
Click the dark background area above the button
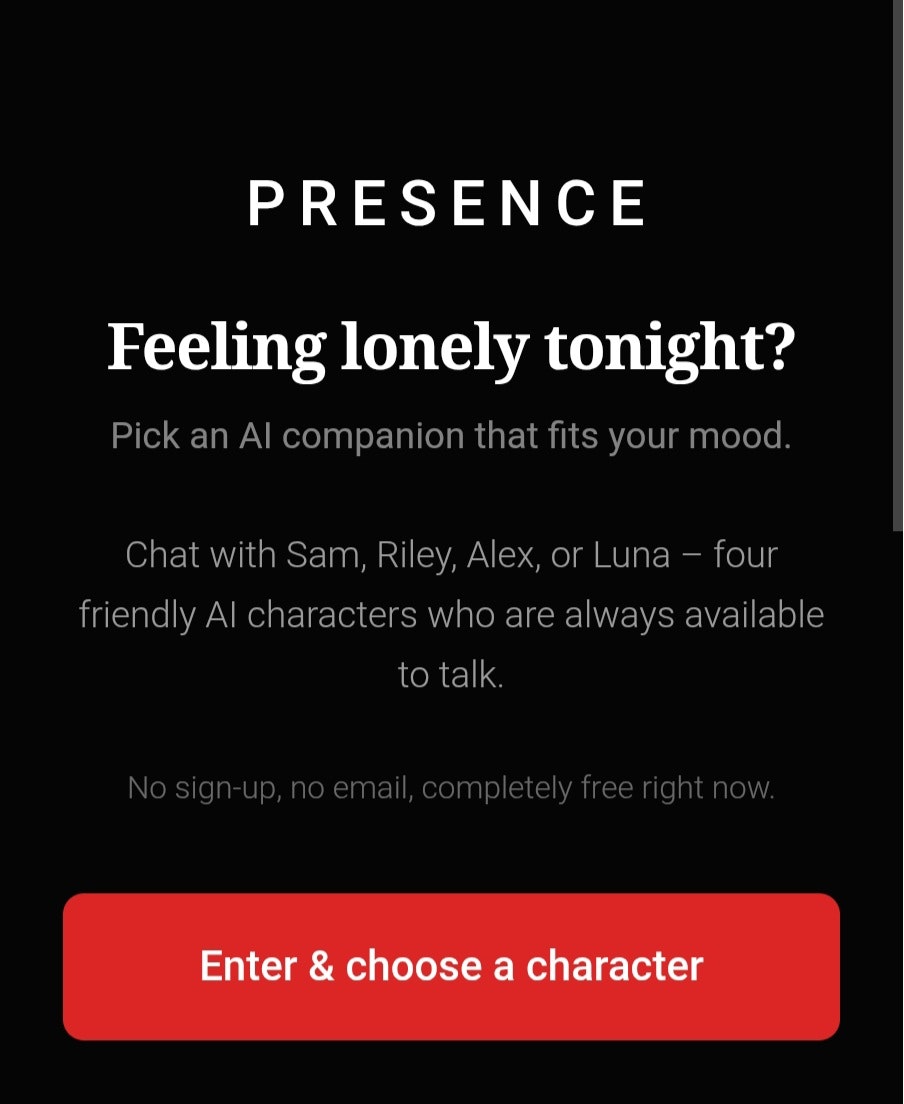(x=451, y=855)
